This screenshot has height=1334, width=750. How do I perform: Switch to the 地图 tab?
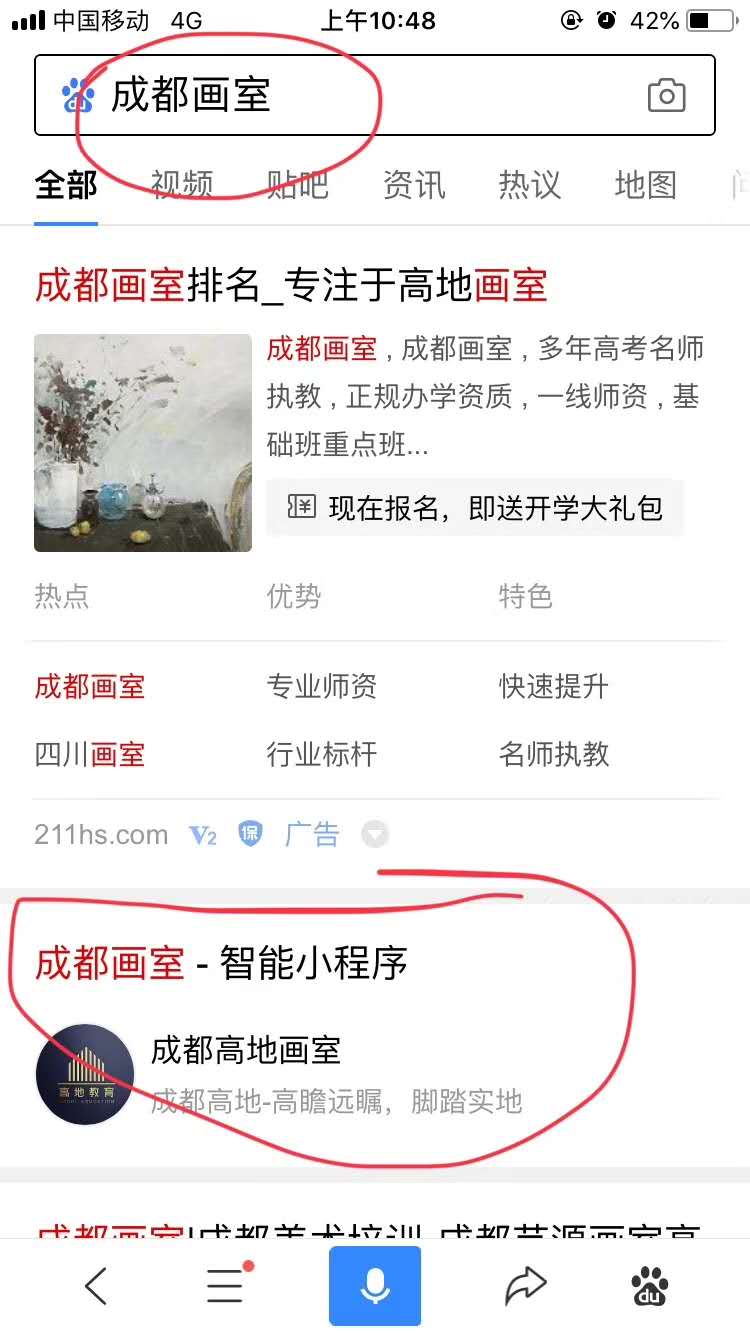pos(645,185)
